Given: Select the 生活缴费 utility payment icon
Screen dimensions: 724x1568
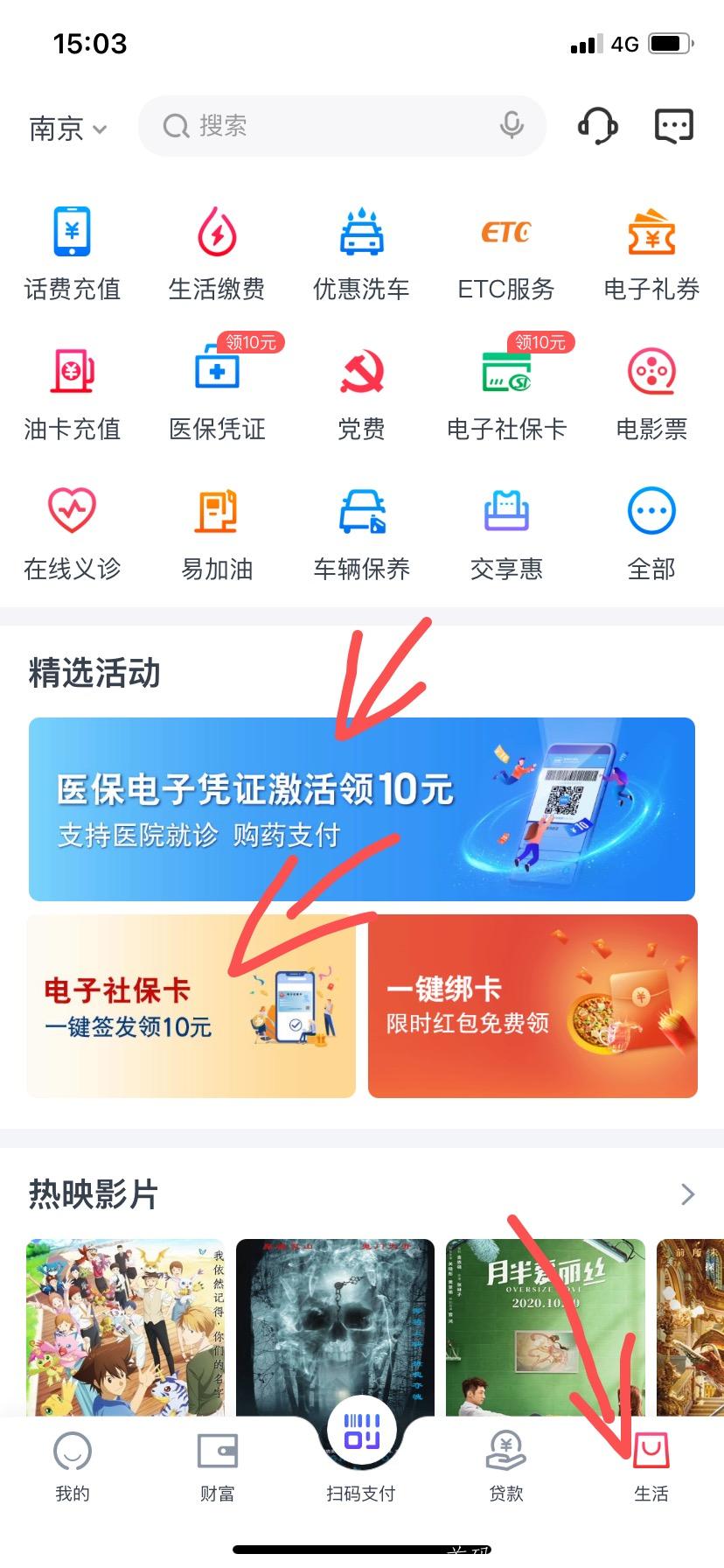Looking at the screenshot, I should (x=217, y=249).
